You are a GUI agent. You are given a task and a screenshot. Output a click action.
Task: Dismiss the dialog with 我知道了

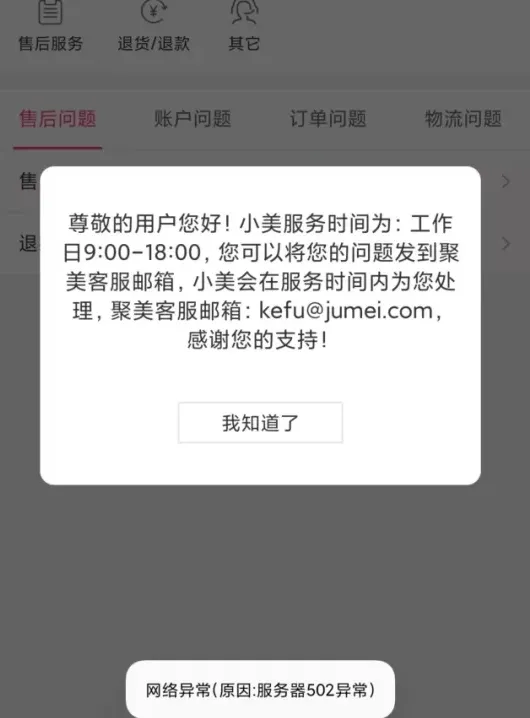click(260, 422)
